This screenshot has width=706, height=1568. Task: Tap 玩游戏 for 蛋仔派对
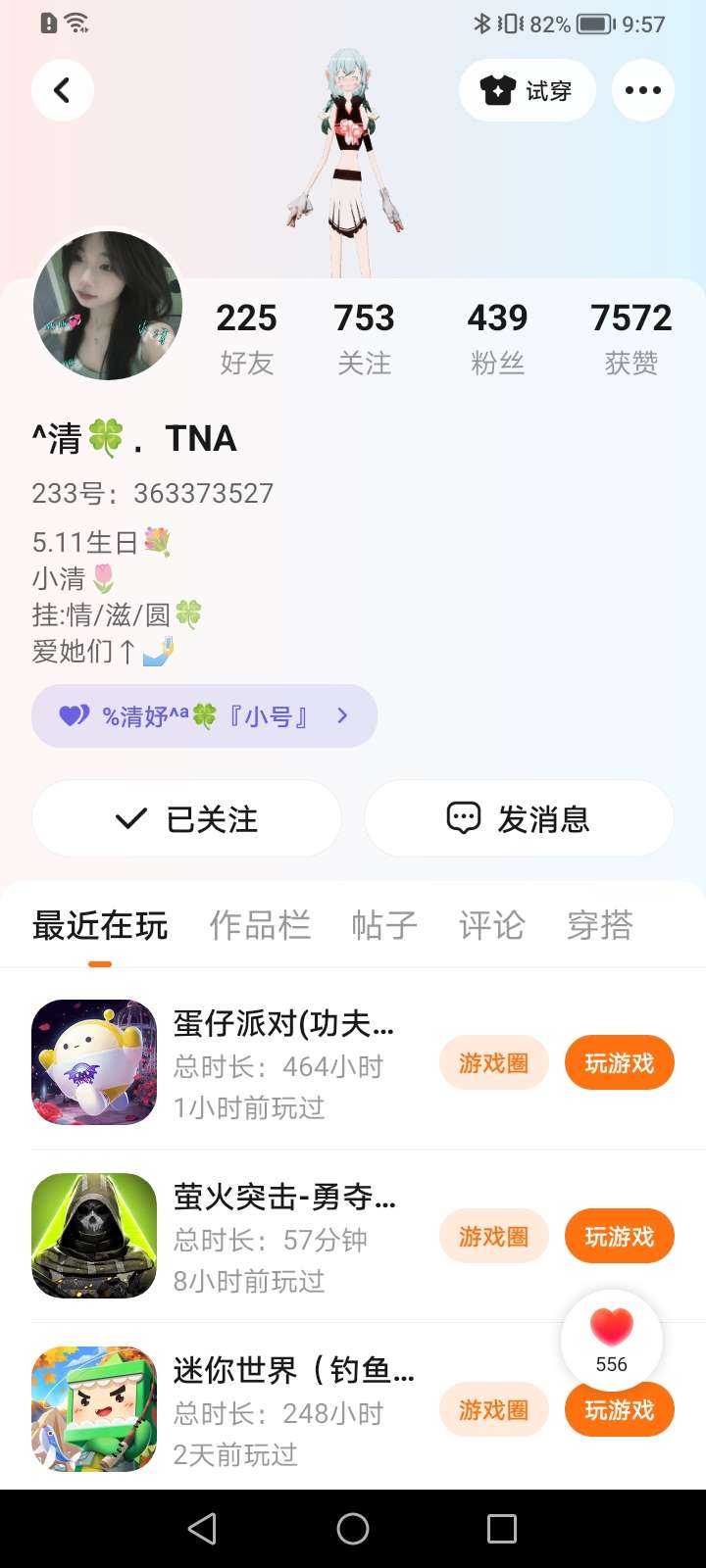[619, 1062]
